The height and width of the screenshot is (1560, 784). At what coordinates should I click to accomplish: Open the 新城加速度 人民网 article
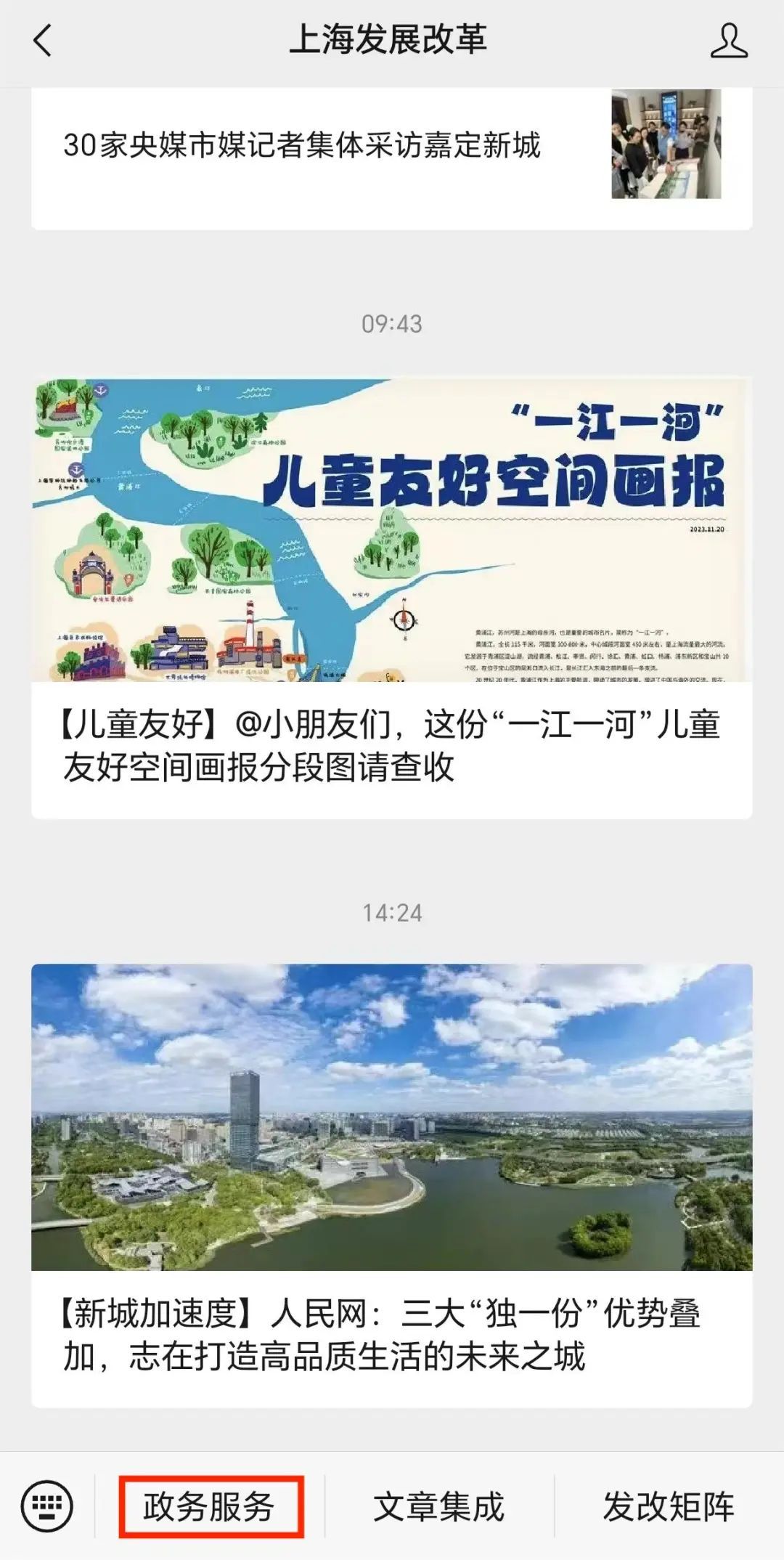tap(392, 1185)
